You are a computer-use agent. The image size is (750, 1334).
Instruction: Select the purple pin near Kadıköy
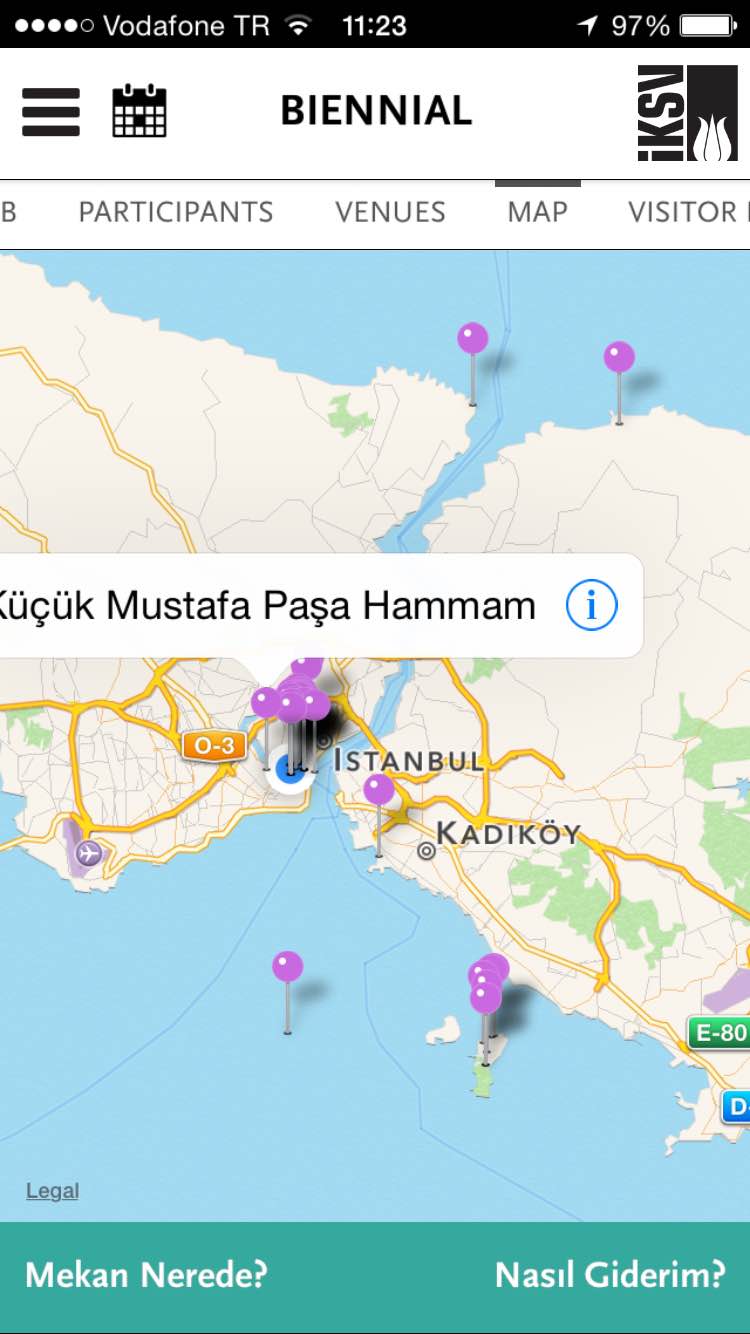pyautogui.click(x=379, y=790)
